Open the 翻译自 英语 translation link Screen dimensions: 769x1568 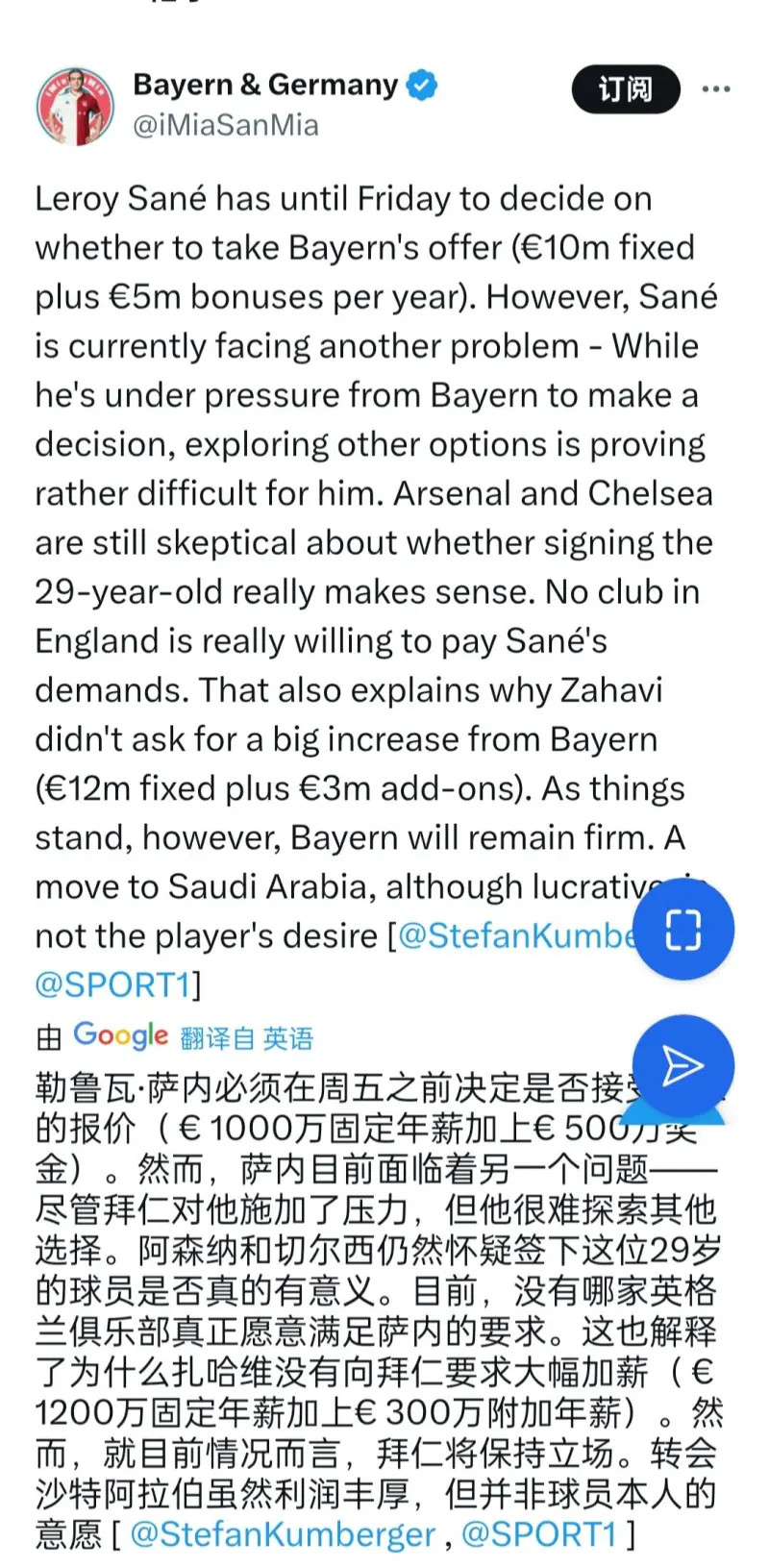[x=246, y=1038]
